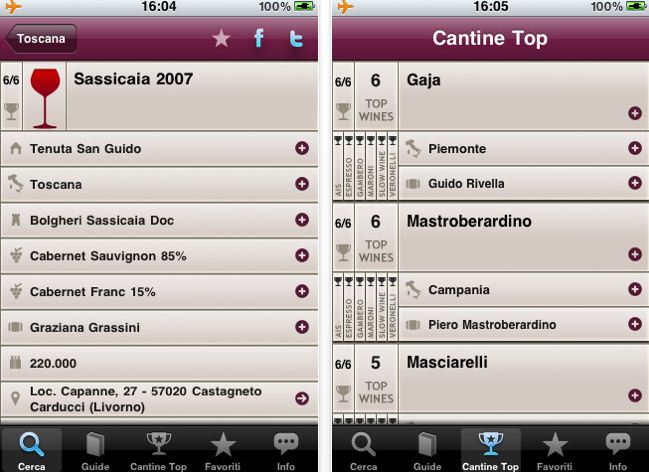
Task: Open the Cabernet Franc 15% row
Action: coord(160,291)
